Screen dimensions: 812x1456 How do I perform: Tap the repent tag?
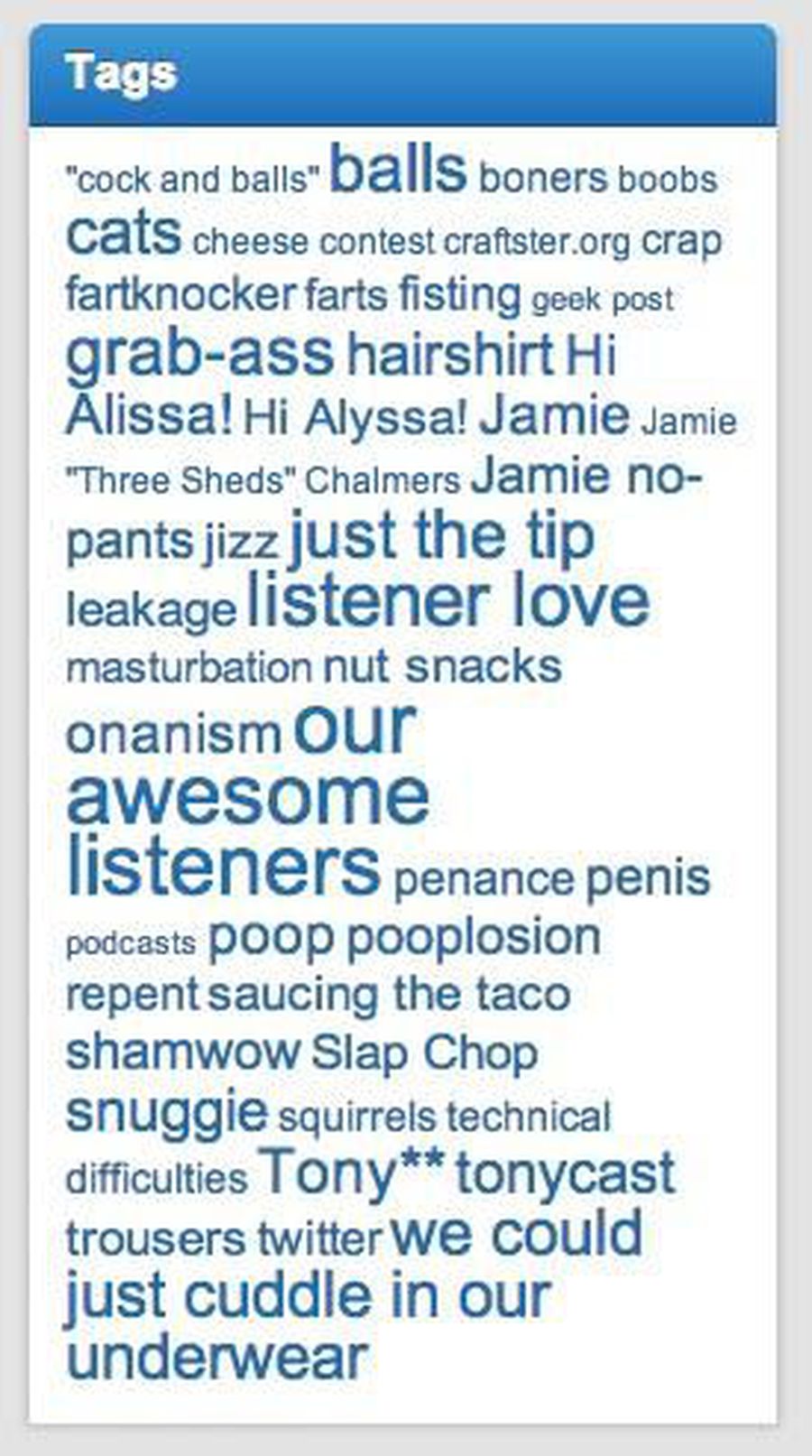[x=132, y=995]
